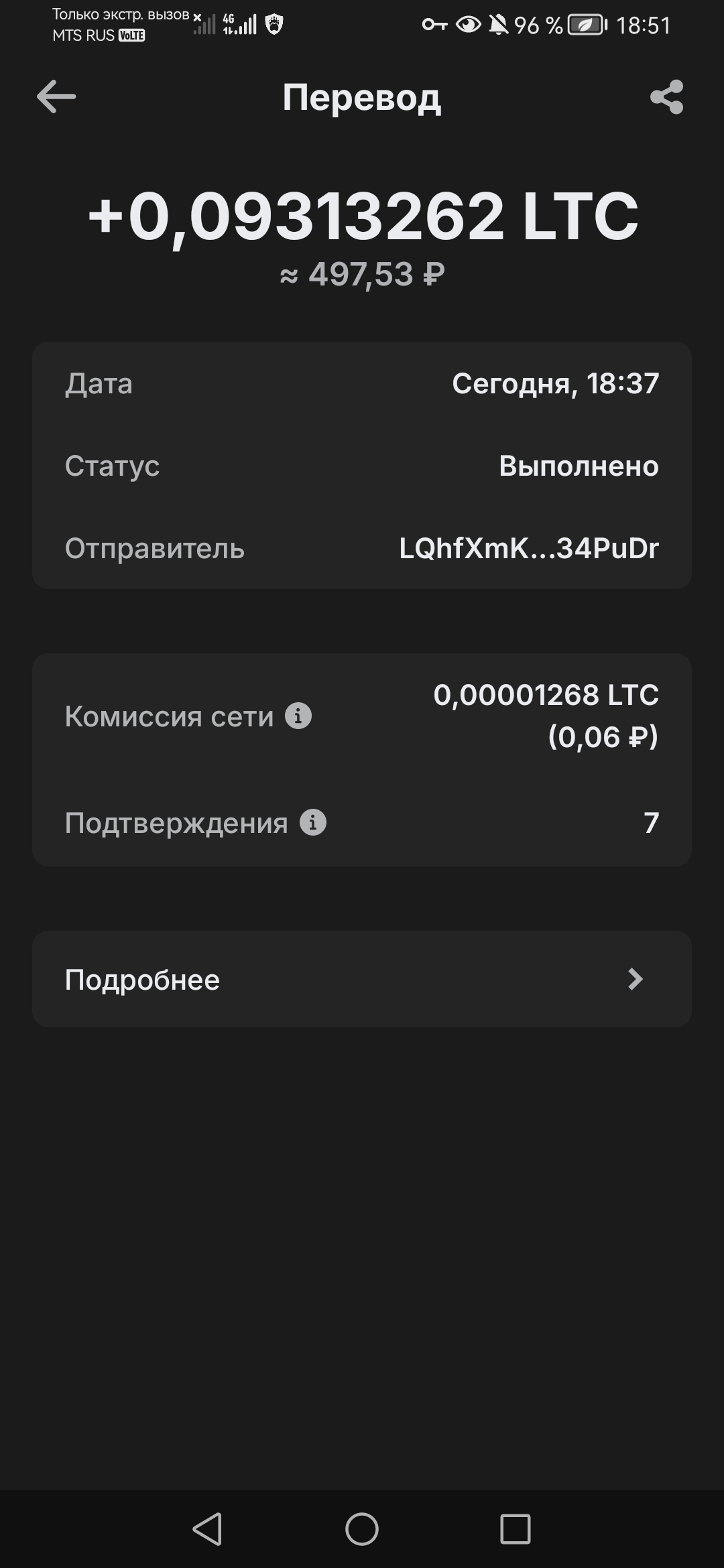Tap the eye icon in the status bar
Viewport: 724px width, 1568px height.
click(x=467, y=25)
